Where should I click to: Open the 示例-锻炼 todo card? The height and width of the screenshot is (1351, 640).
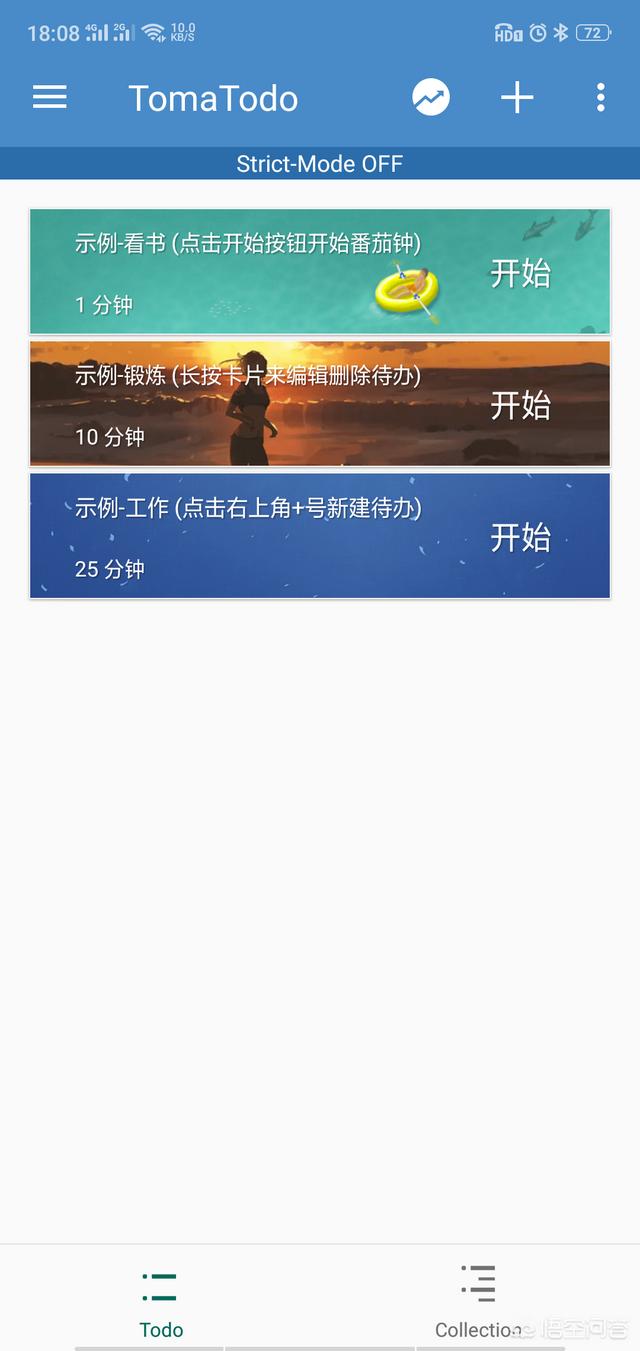pos(320,403)
